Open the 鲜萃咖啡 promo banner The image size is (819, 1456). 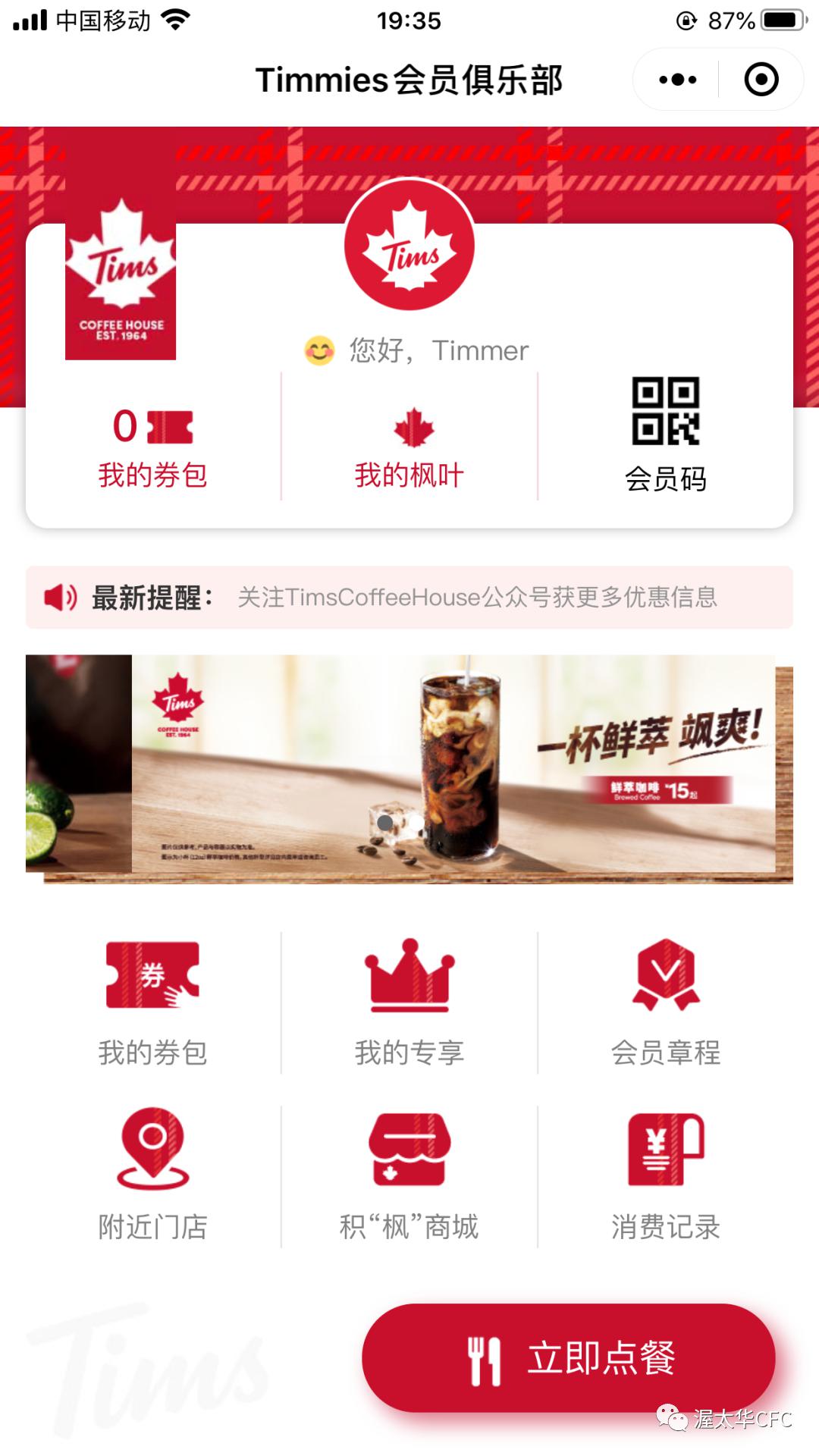[x=409, y=766]
